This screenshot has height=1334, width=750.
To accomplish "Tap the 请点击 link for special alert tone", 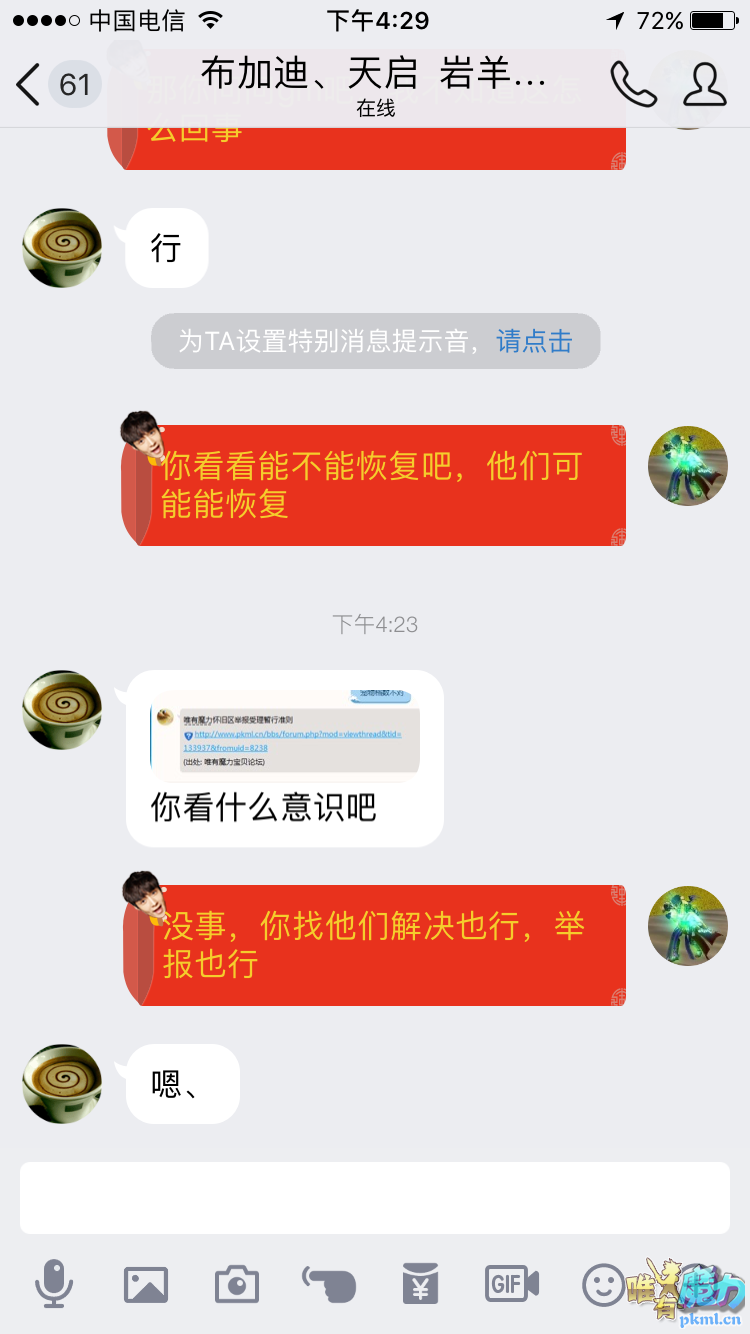I will tap(534, 341).
